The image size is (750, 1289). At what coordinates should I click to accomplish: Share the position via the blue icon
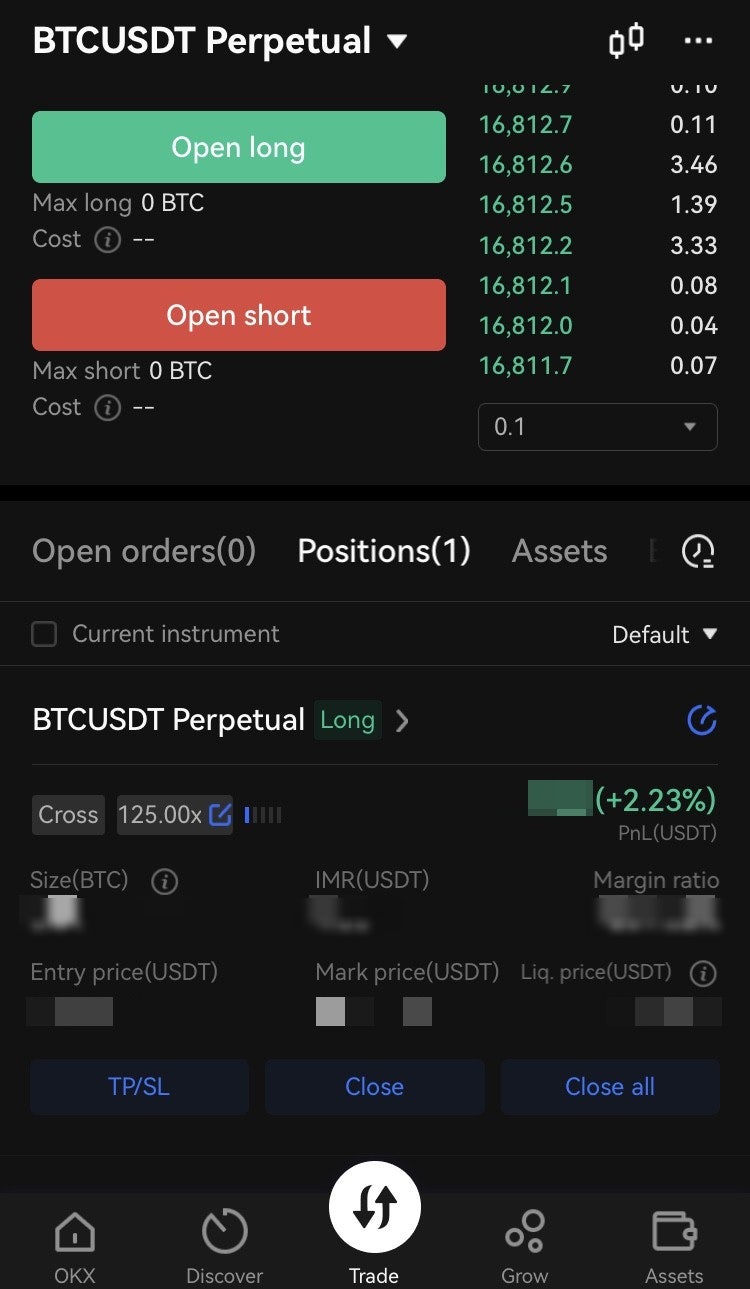[x=702, y=720]
